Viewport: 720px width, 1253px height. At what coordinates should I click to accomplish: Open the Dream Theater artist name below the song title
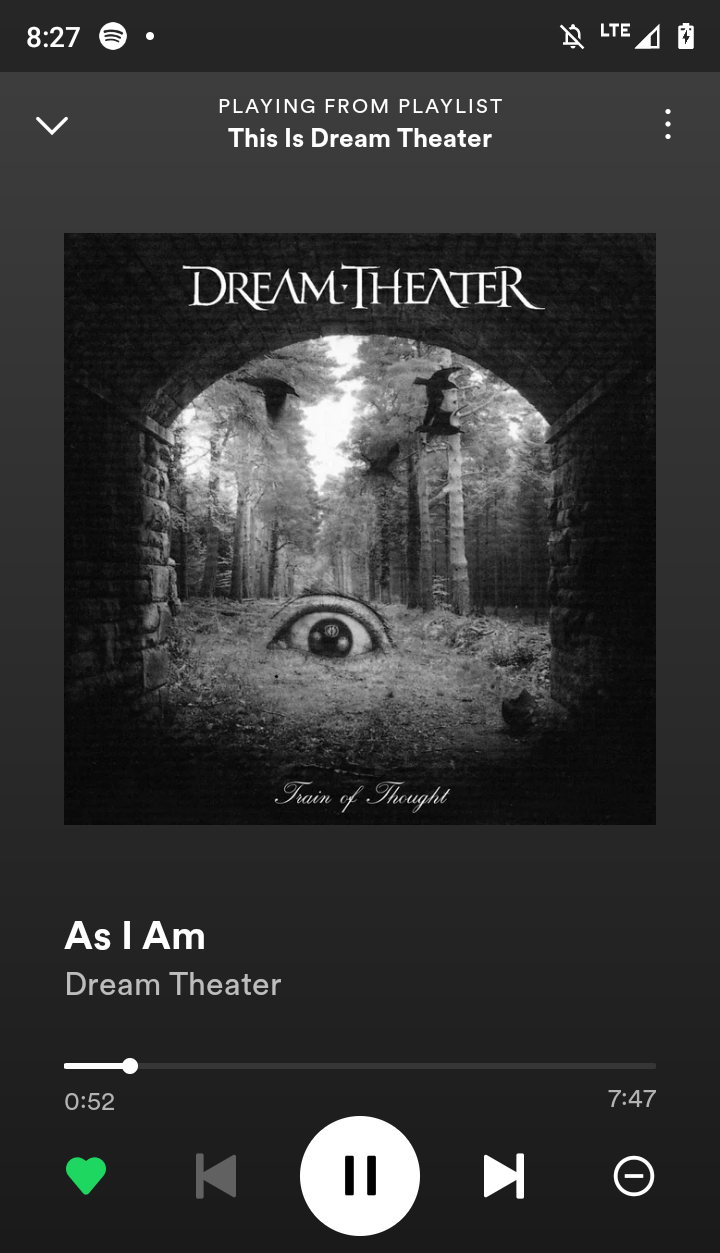pyautogui.click(x=173, y=984)
